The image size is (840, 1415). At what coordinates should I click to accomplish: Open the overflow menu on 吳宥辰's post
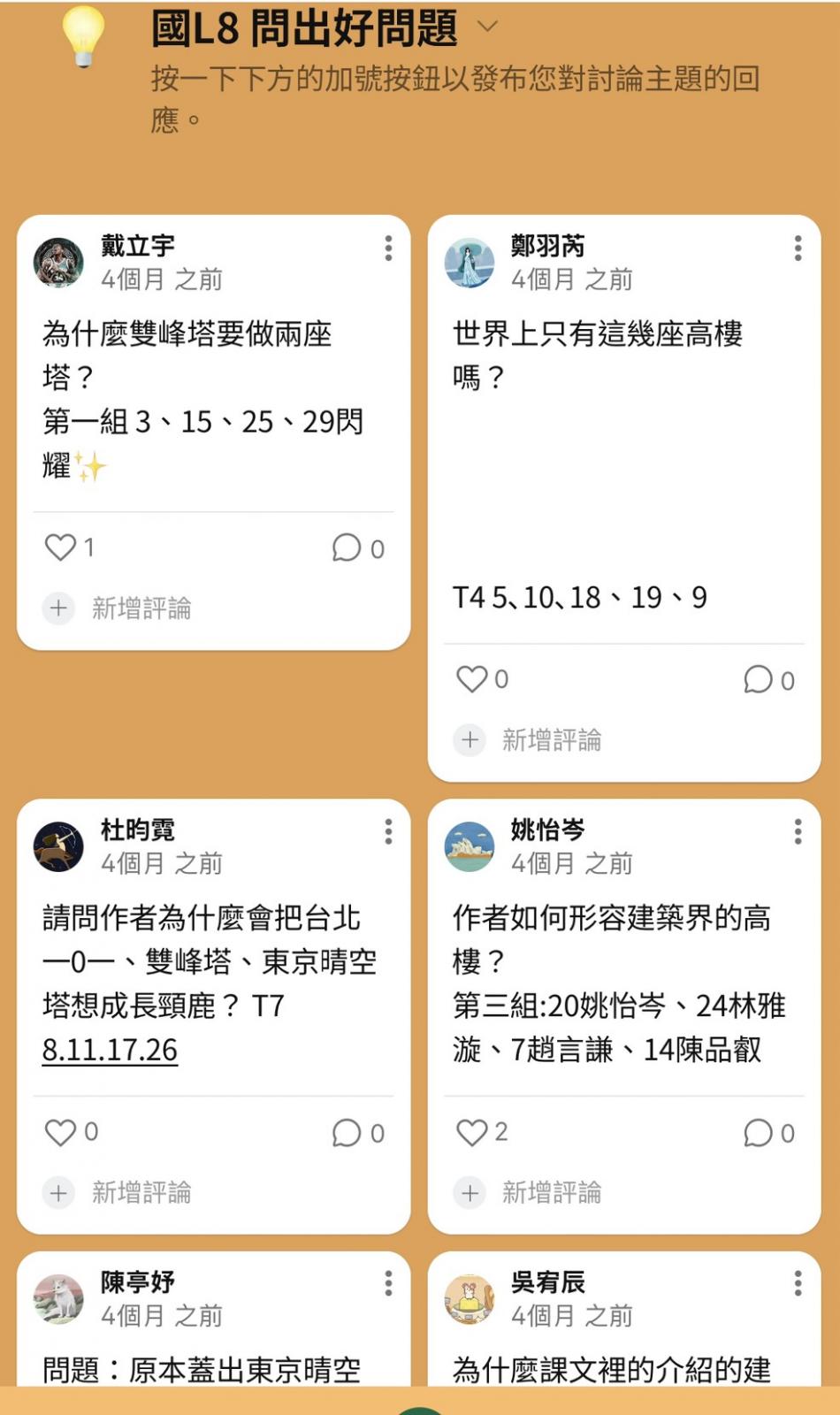798,1284
